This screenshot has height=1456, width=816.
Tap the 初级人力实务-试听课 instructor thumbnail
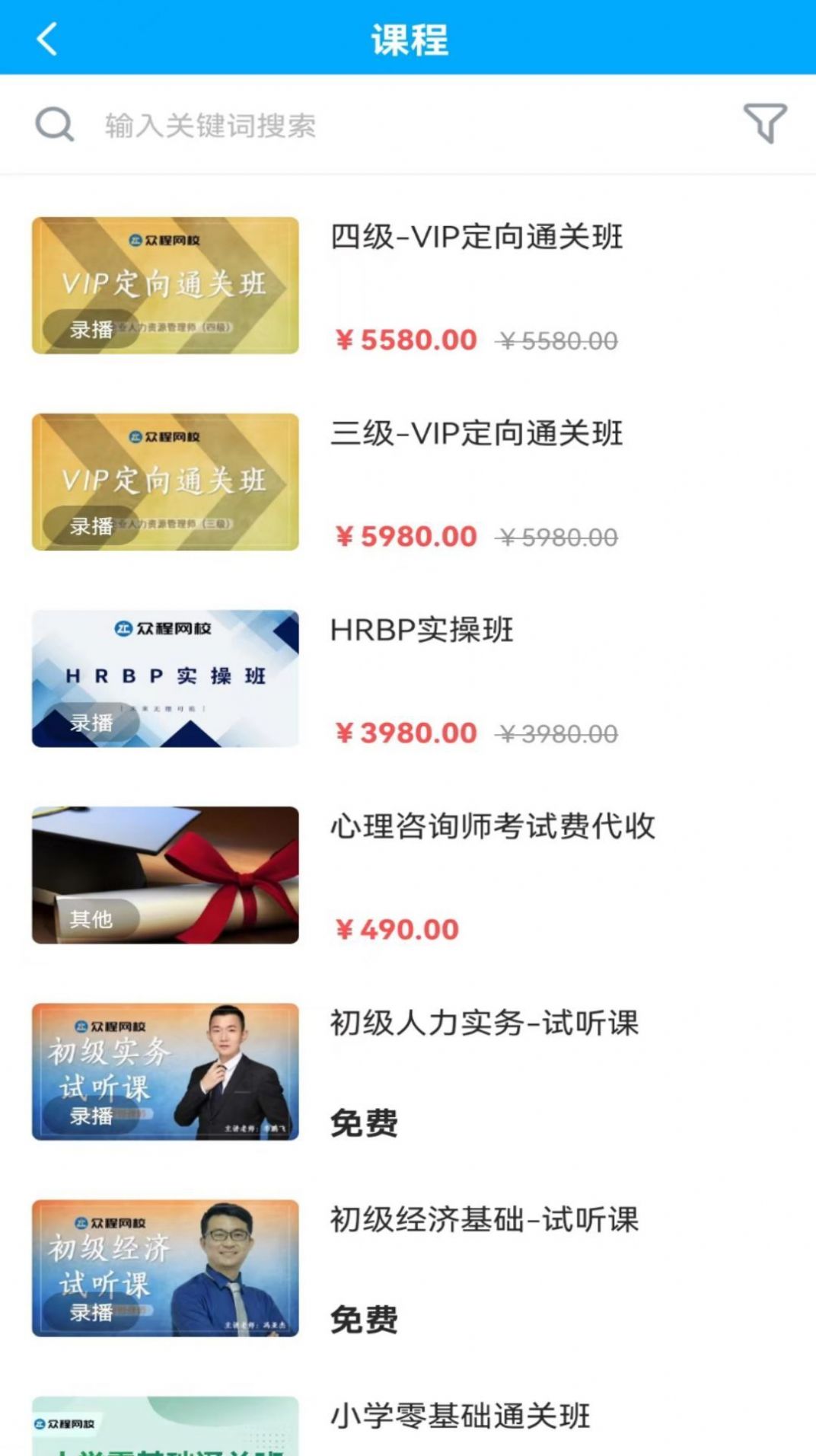[x=164, y=1070]
